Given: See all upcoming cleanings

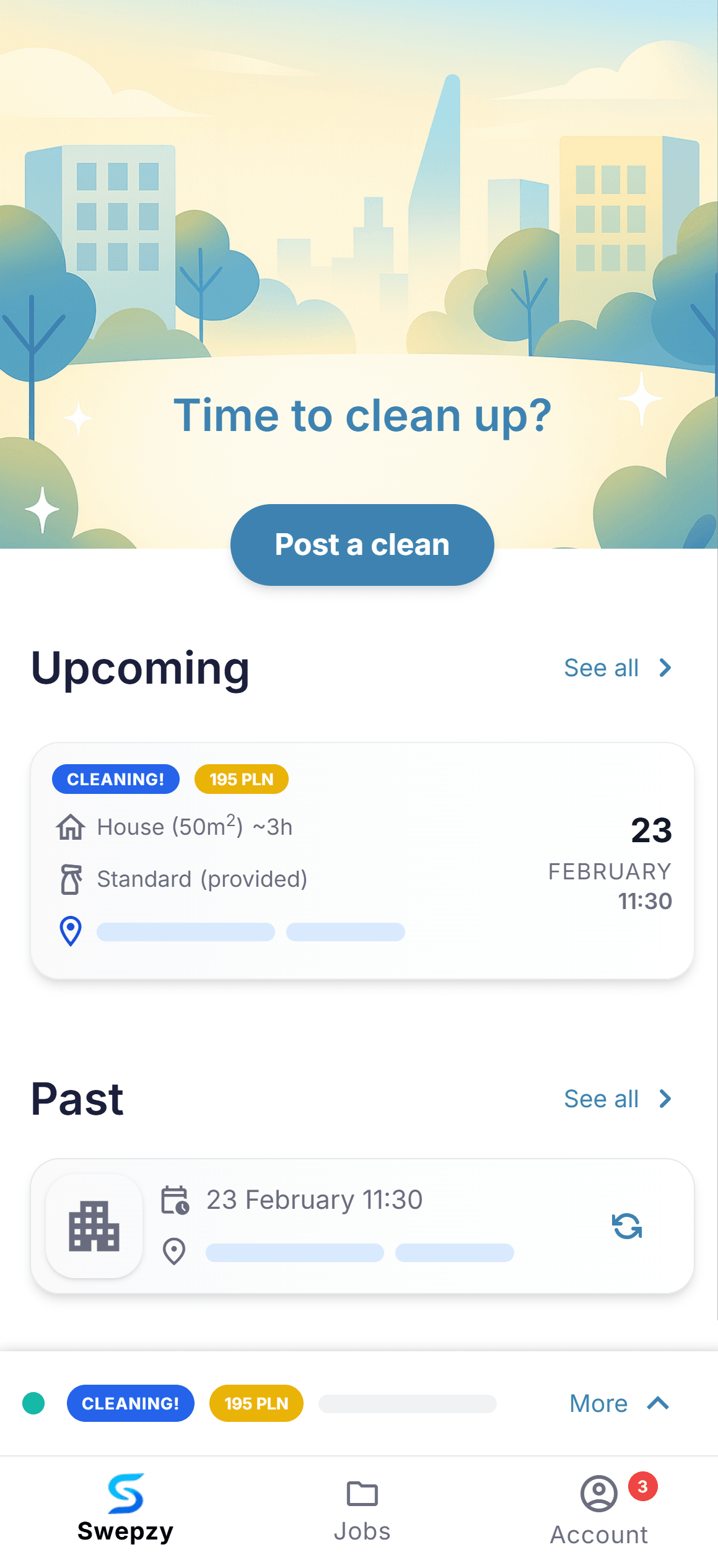Looking at the screenshot, I should click(617, 668).
